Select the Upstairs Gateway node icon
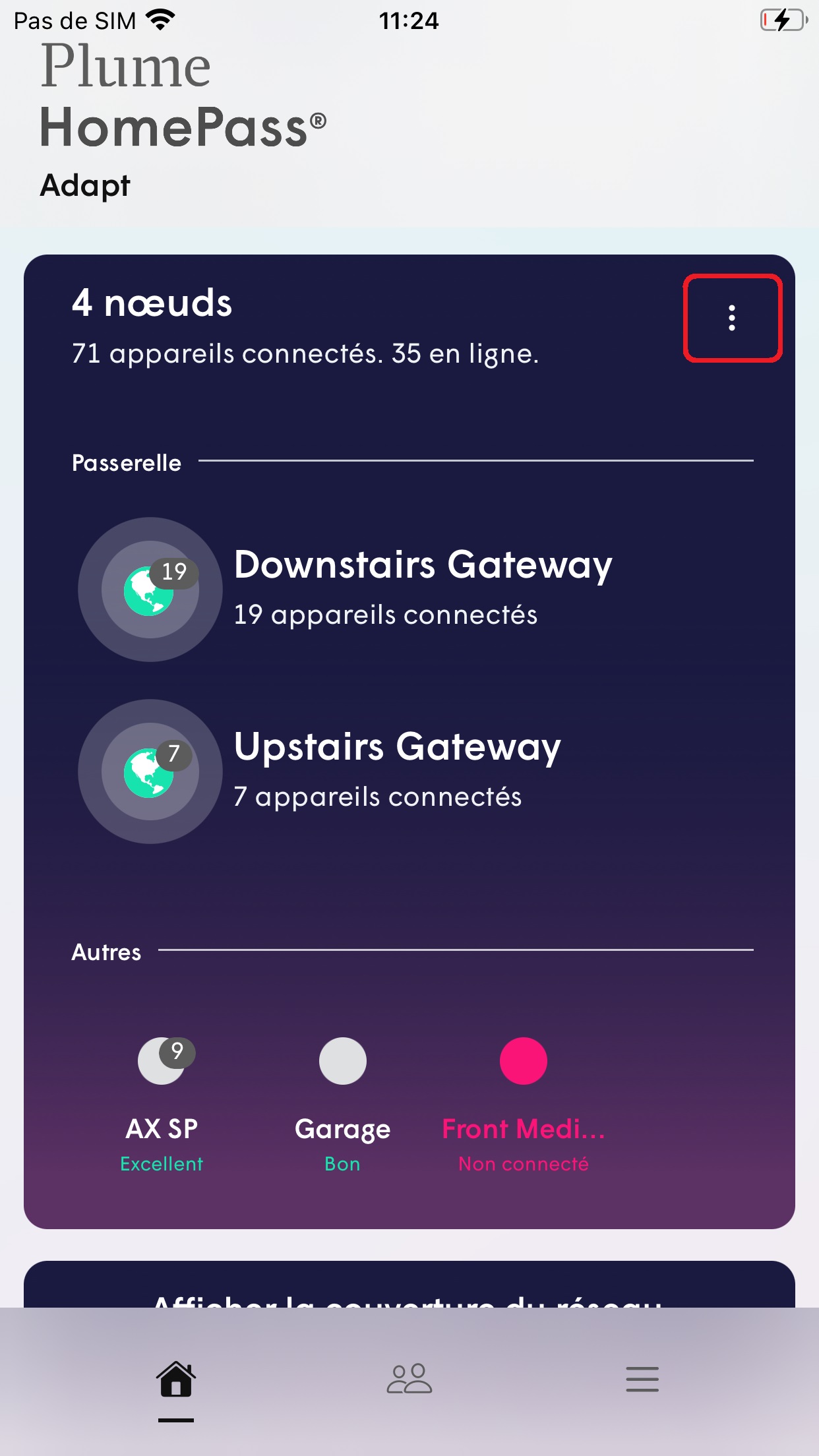Viewport: 819px width, 1456px height. pyautogui.click(x=150, y=772)
